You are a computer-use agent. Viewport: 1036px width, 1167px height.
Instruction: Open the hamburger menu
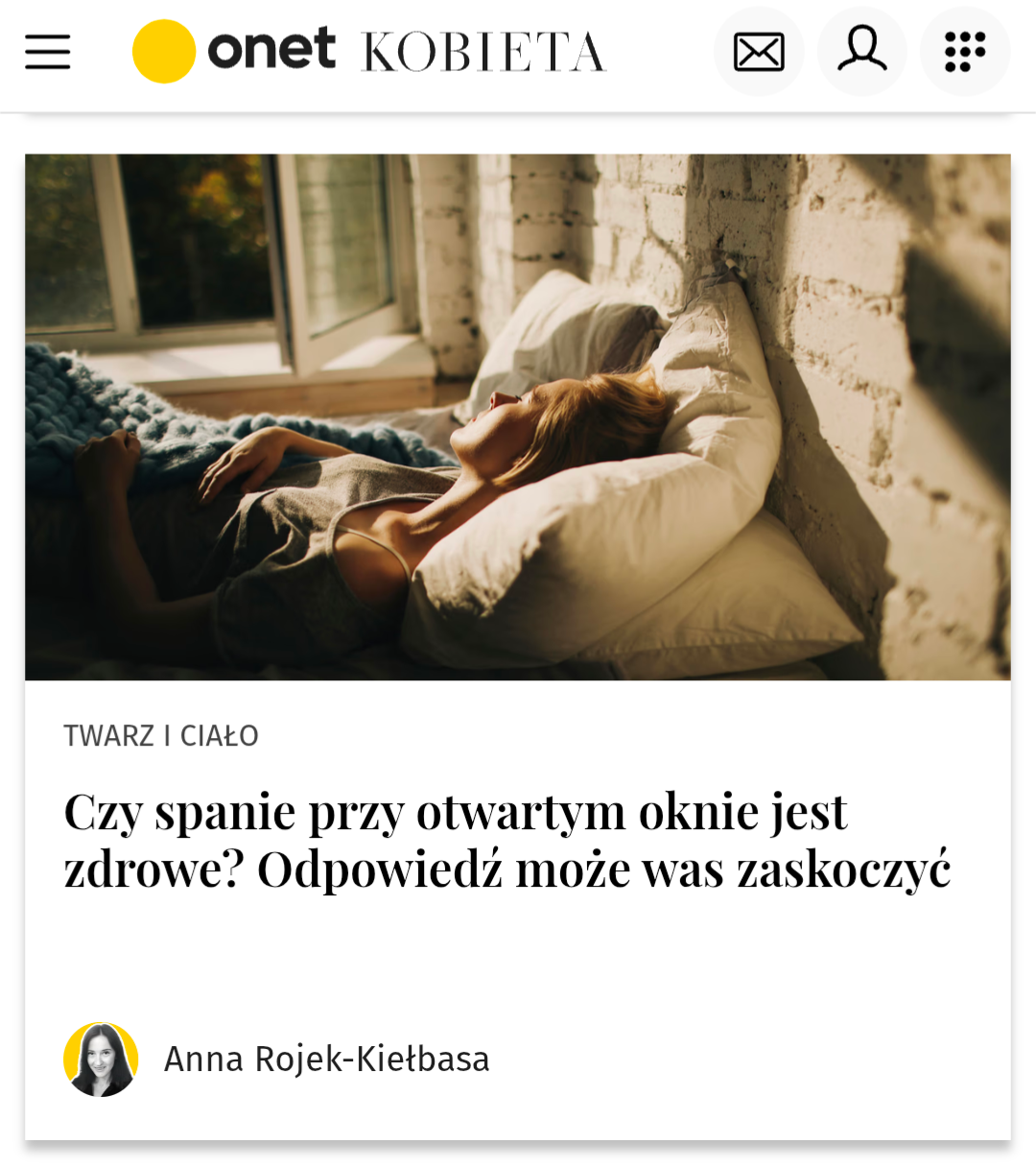pyautogui.click(x=47, y=52)
